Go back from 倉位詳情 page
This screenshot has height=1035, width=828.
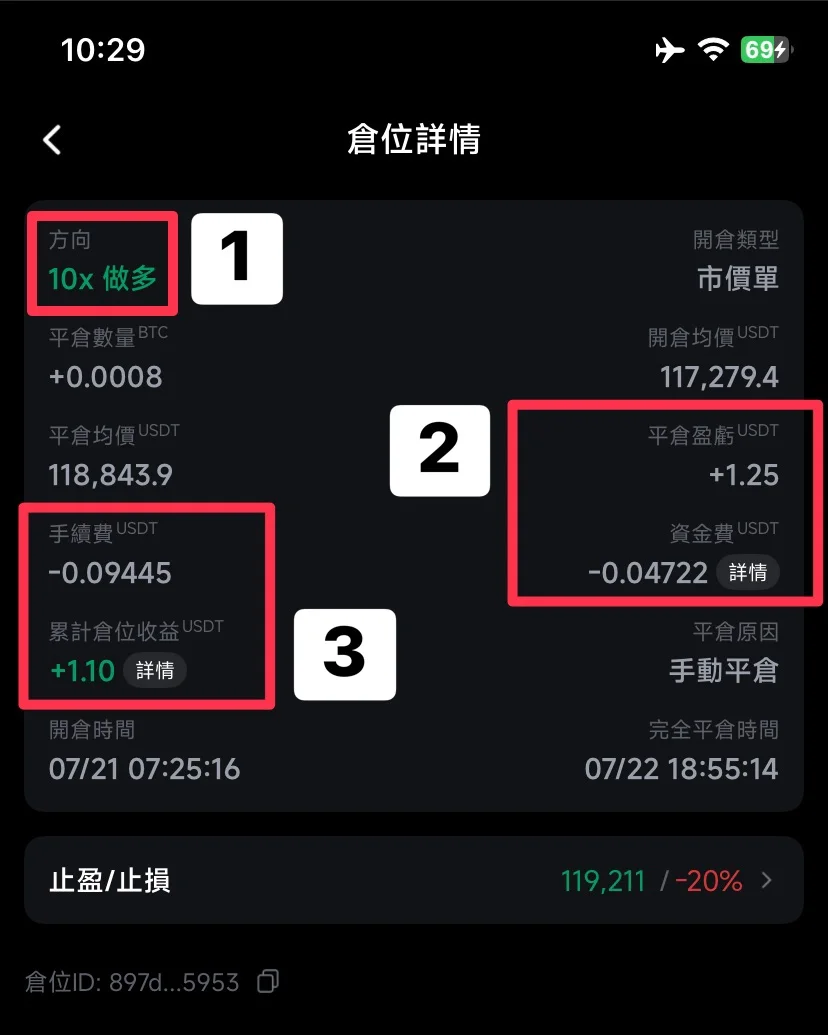[x=53, y=140]
